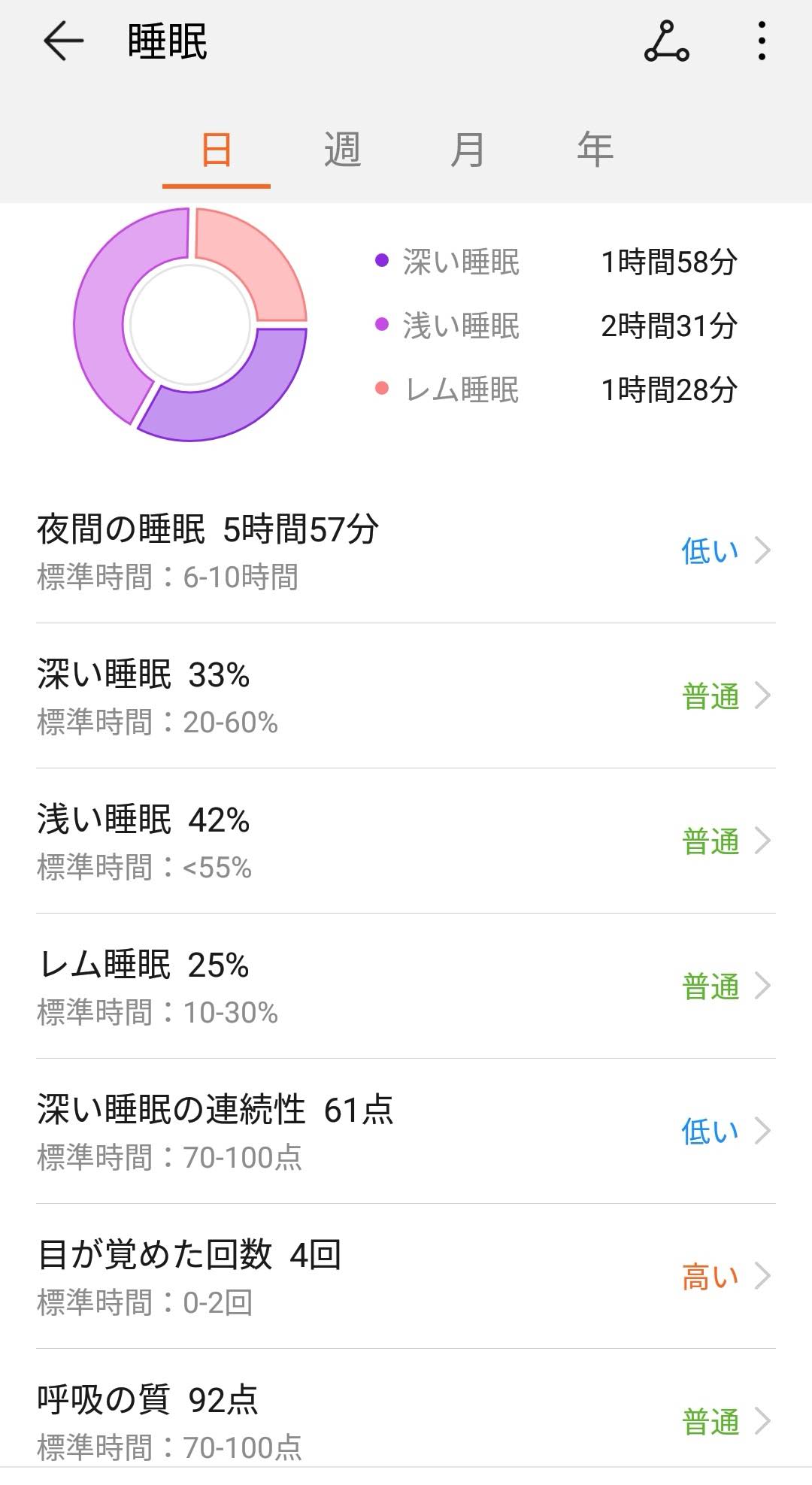View 呼吸の質 92点 details
812x1485 pixels.
[x=406, y=1421]
